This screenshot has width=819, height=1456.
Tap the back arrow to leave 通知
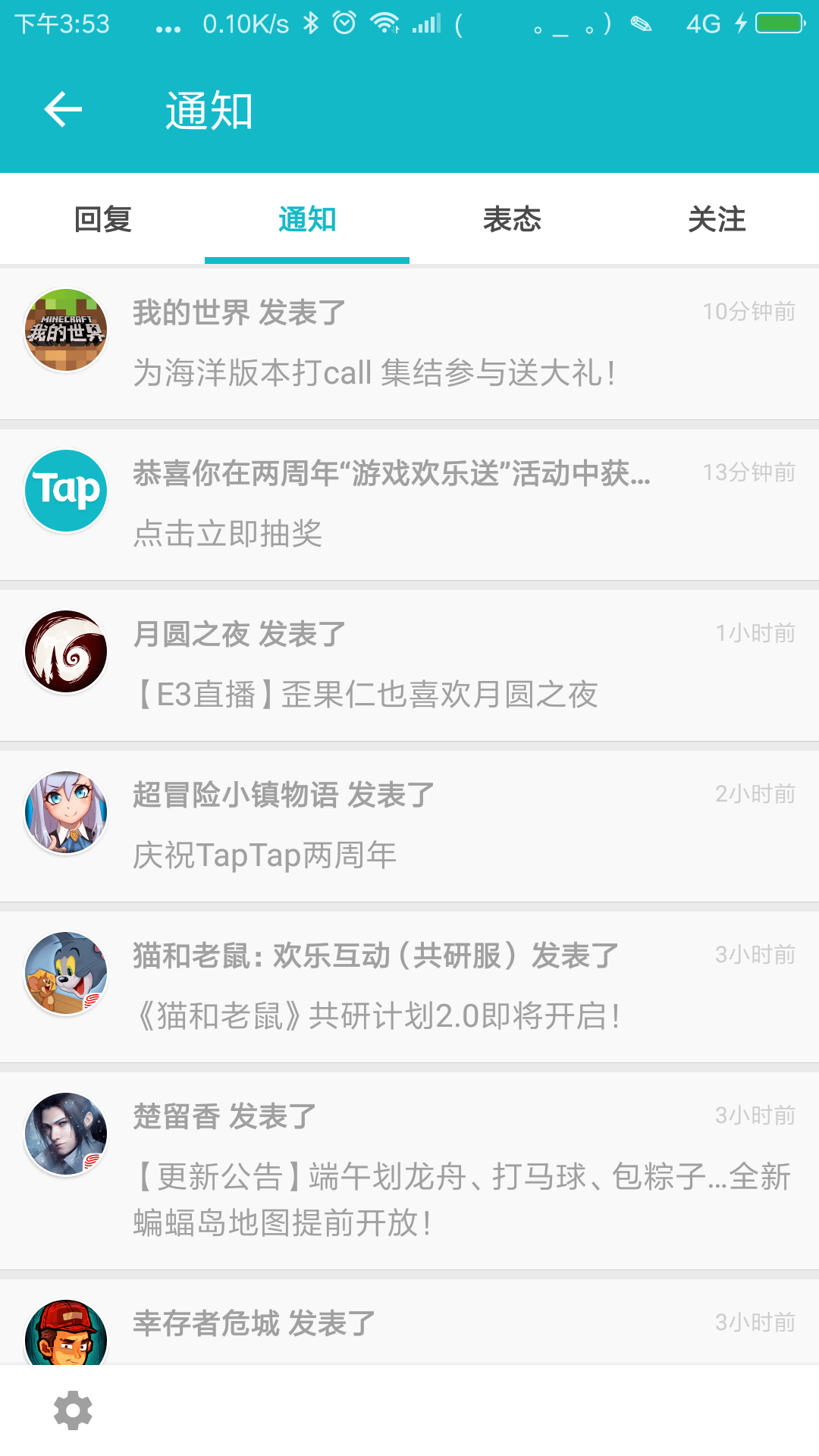pyautogui.click(x=62, y=108)
